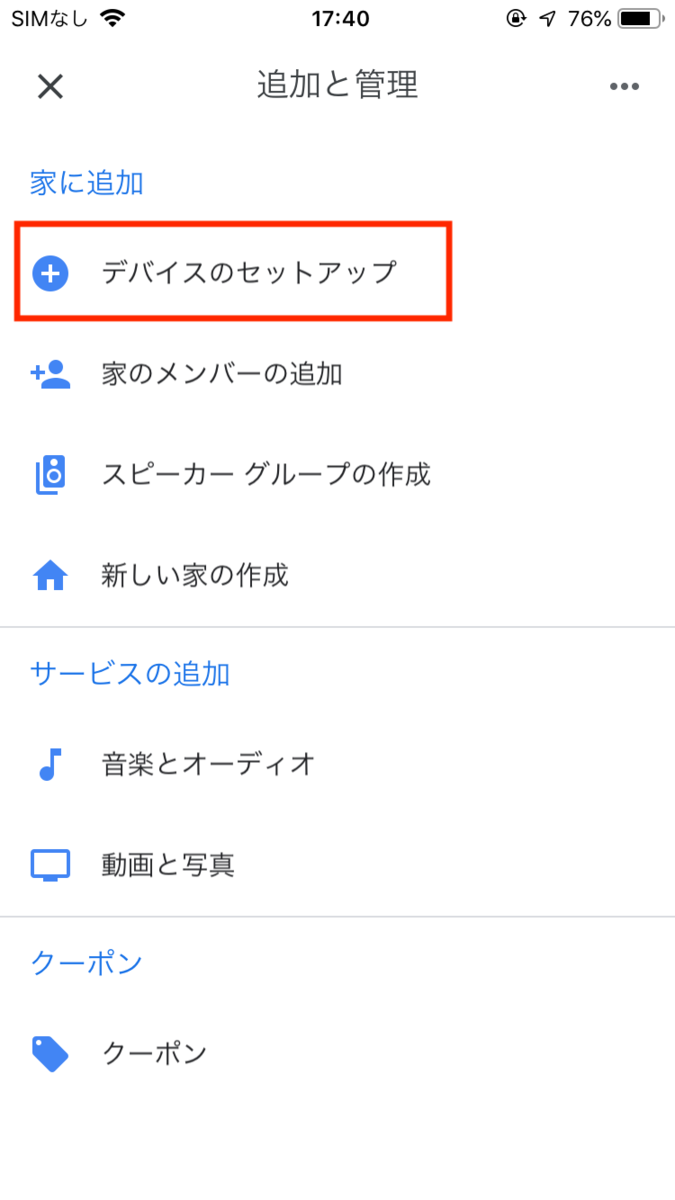Open デバイスのセットアップ
Viewport: 675px width, 1200px height.
(x=249, y=272)
